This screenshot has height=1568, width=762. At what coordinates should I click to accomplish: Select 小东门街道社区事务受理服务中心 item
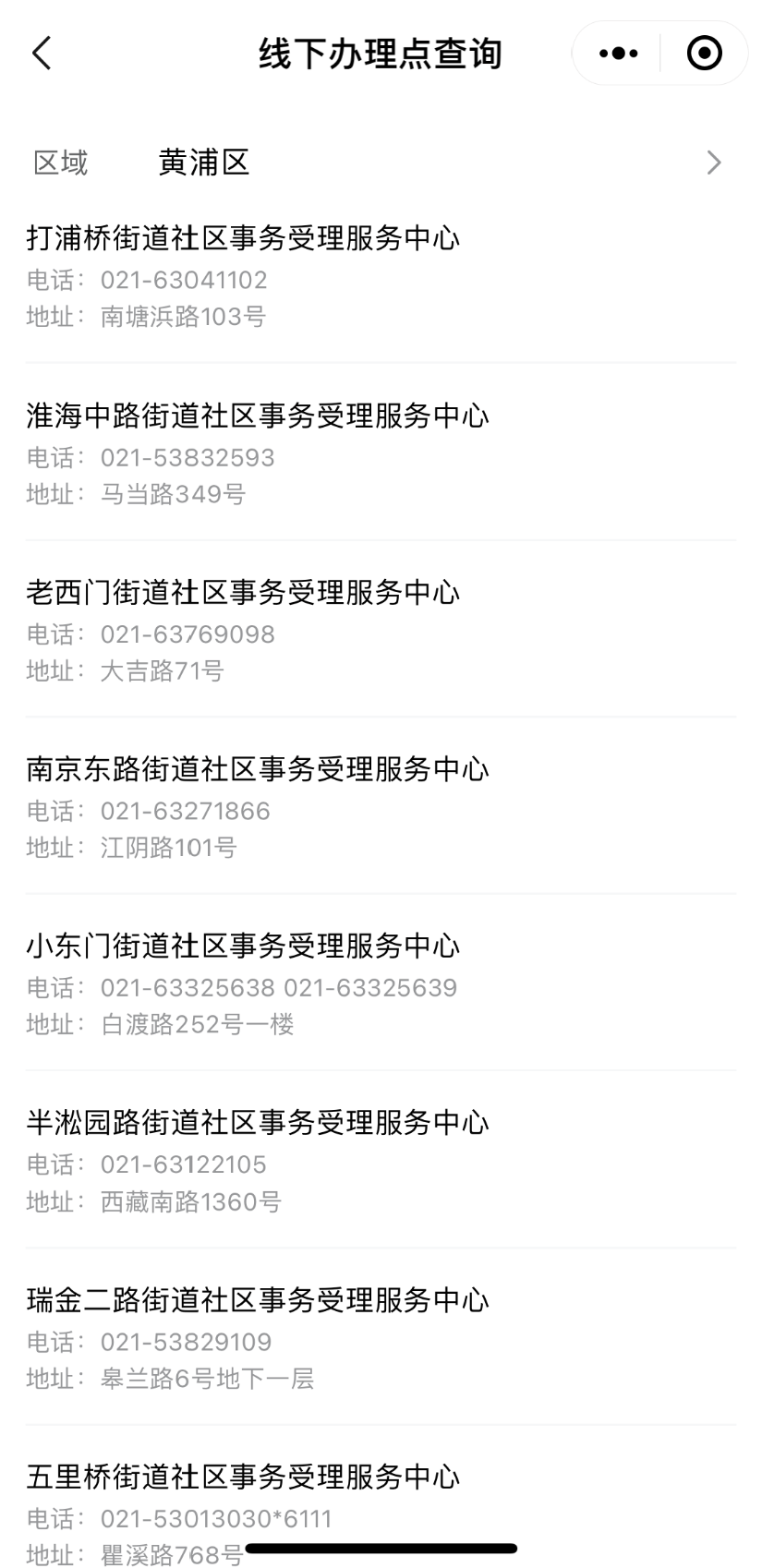tap(242, 945)
